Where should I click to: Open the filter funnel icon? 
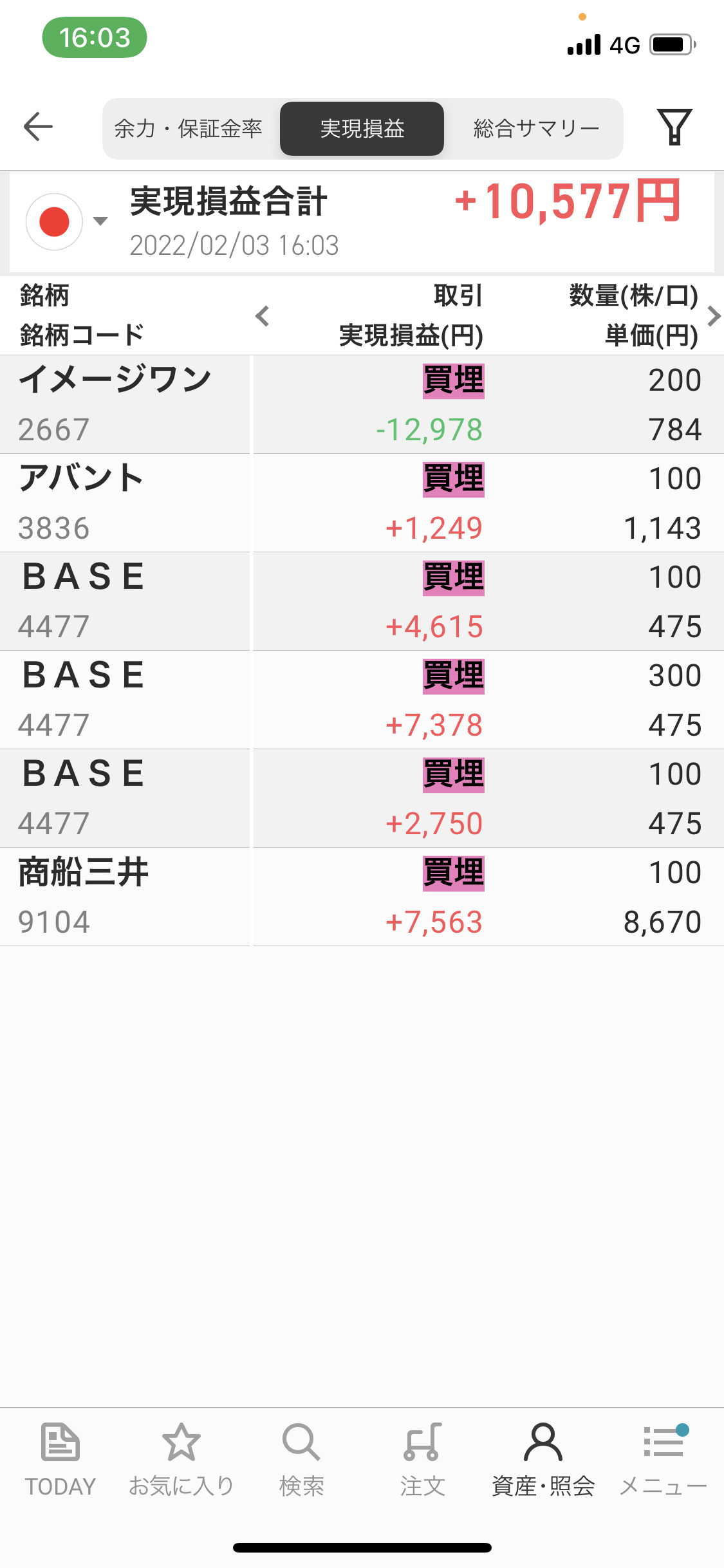tap(674, 127)
